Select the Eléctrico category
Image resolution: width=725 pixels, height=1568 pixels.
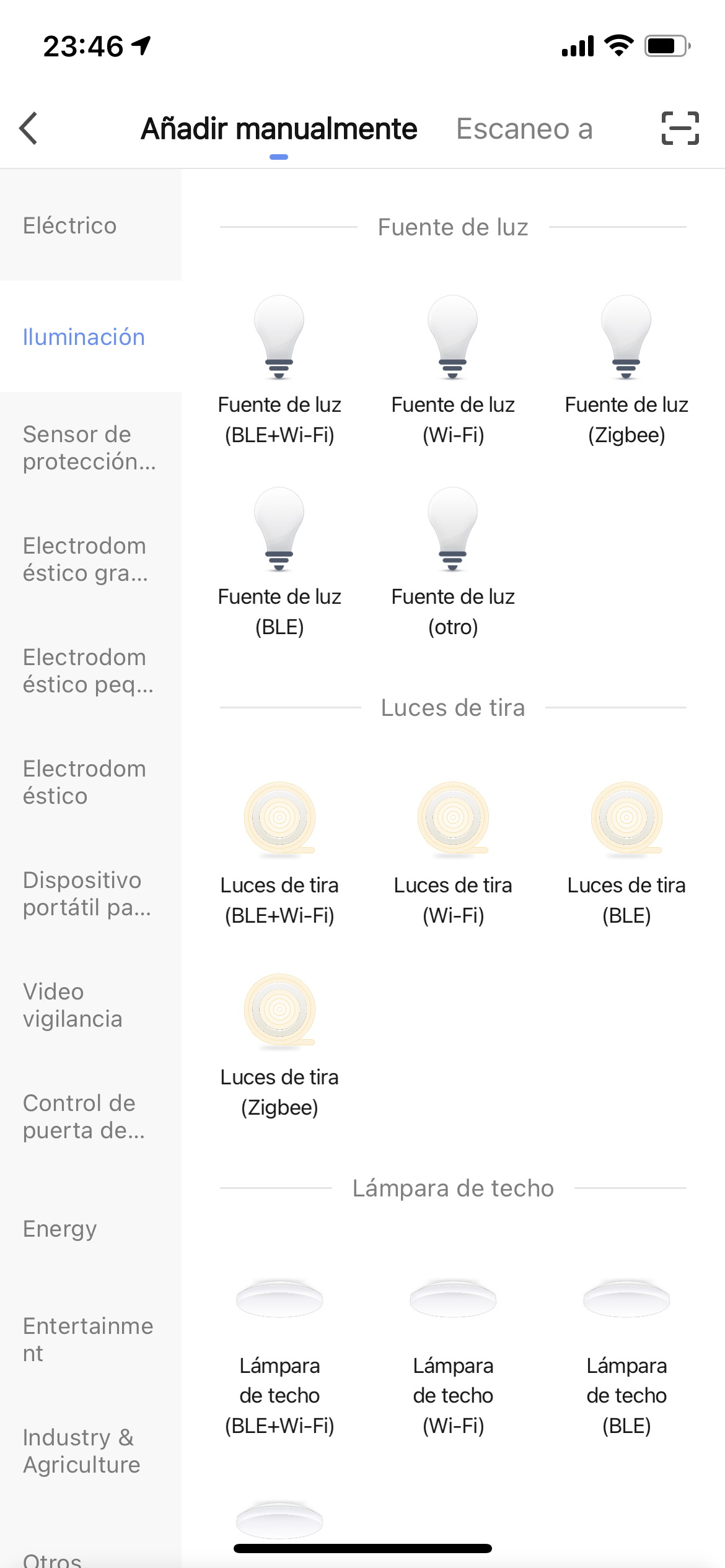point(90,225)
